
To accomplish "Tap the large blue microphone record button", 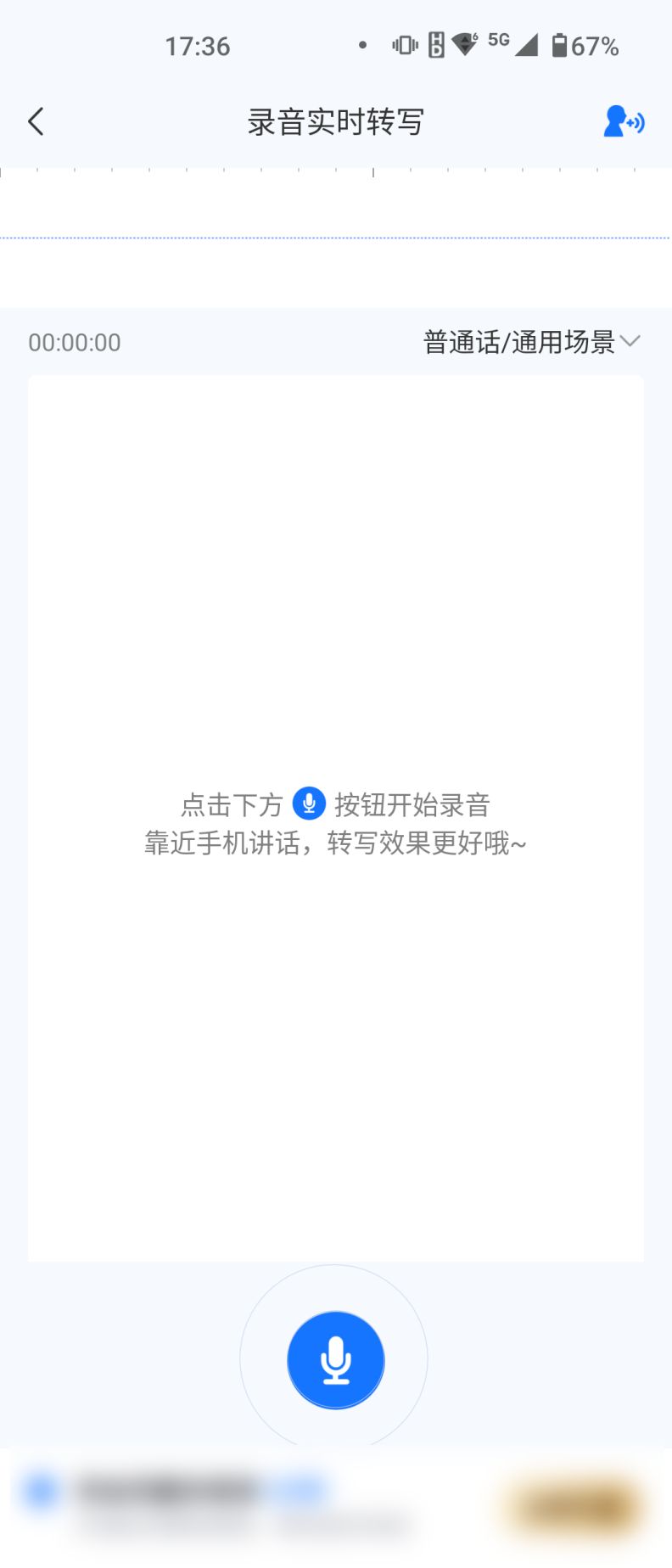I will point(336,1359).
